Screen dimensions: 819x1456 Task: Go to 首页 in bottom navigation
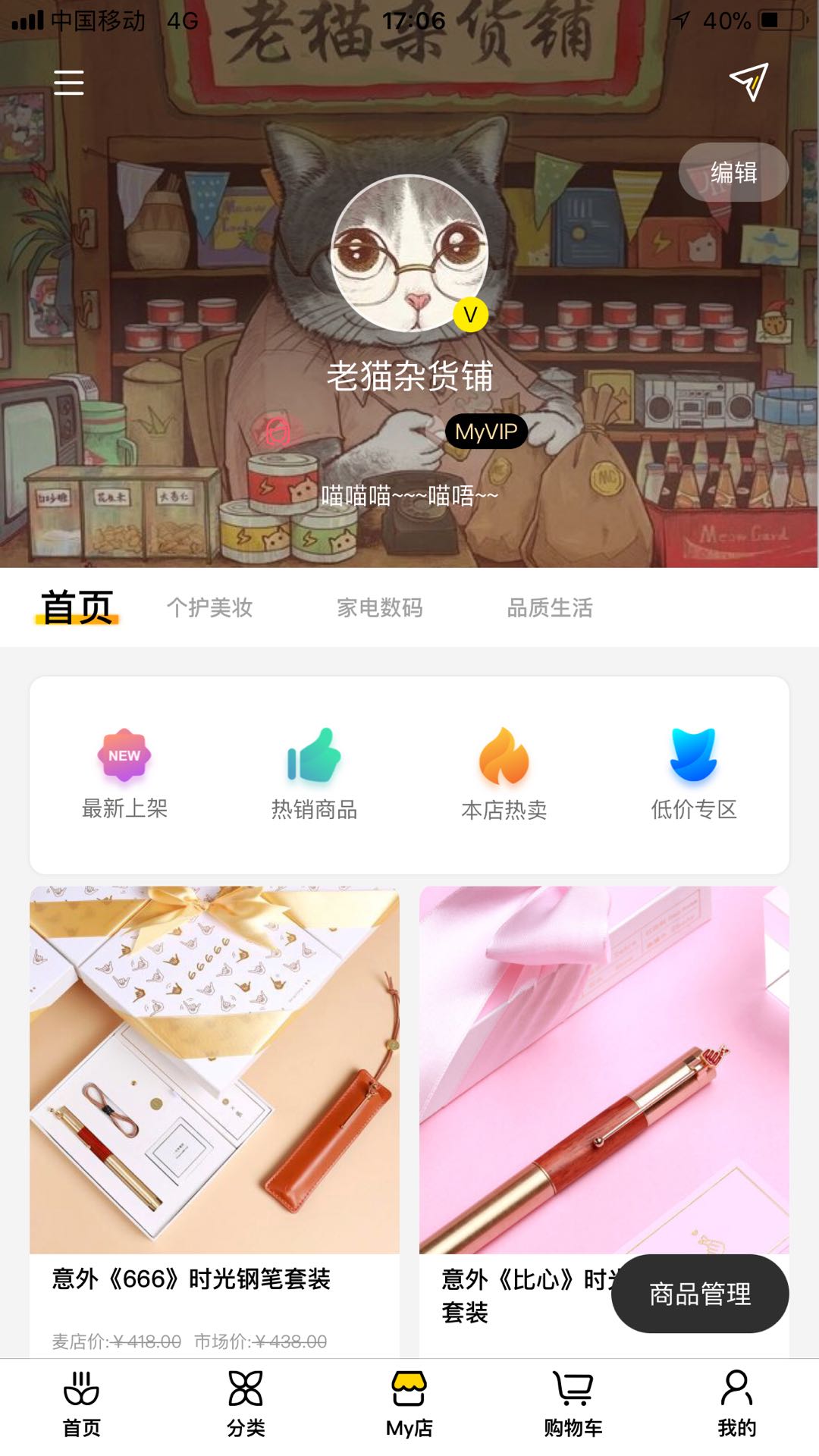82,1404
